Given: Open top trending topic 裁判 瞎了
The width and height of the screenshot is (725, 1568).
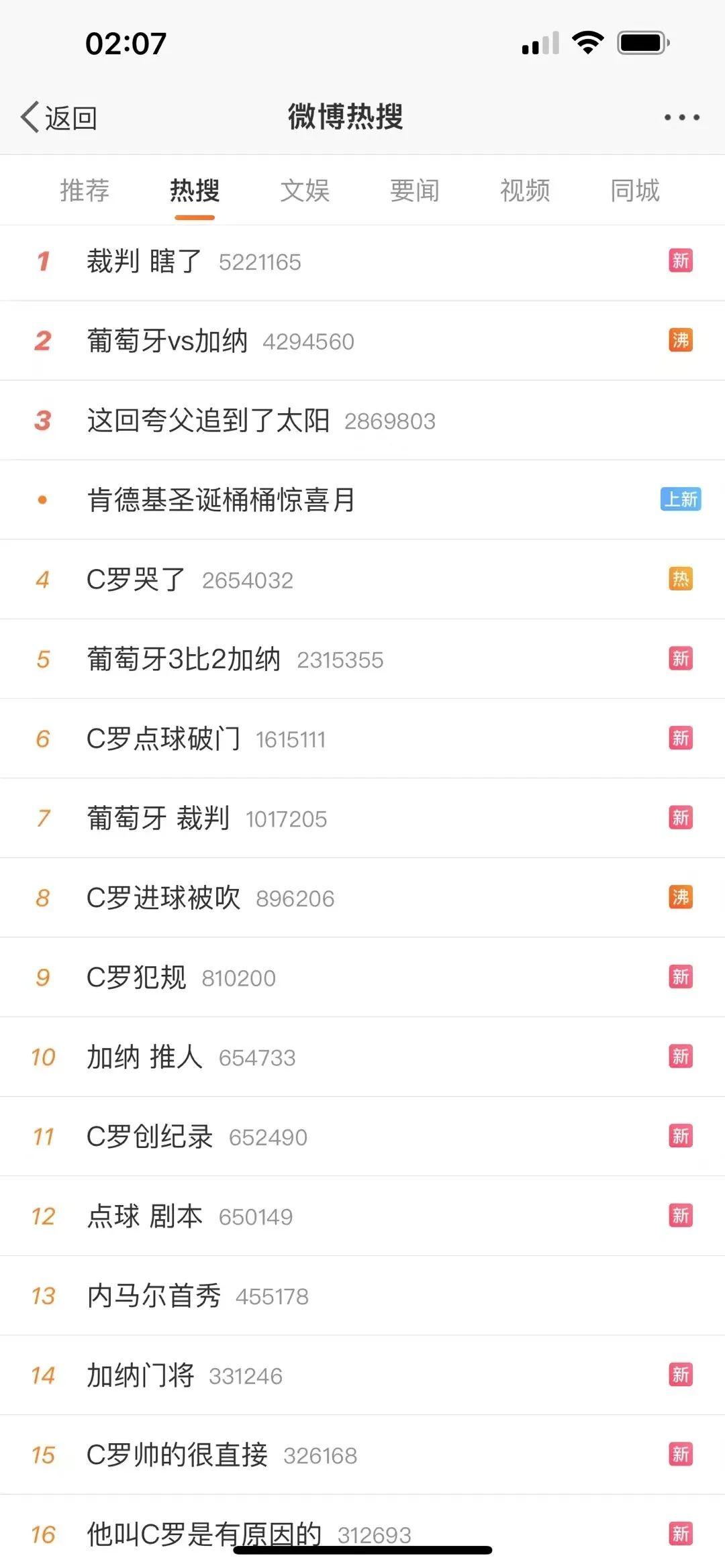Looking at the screenshot, I should (x=144, y=262).
